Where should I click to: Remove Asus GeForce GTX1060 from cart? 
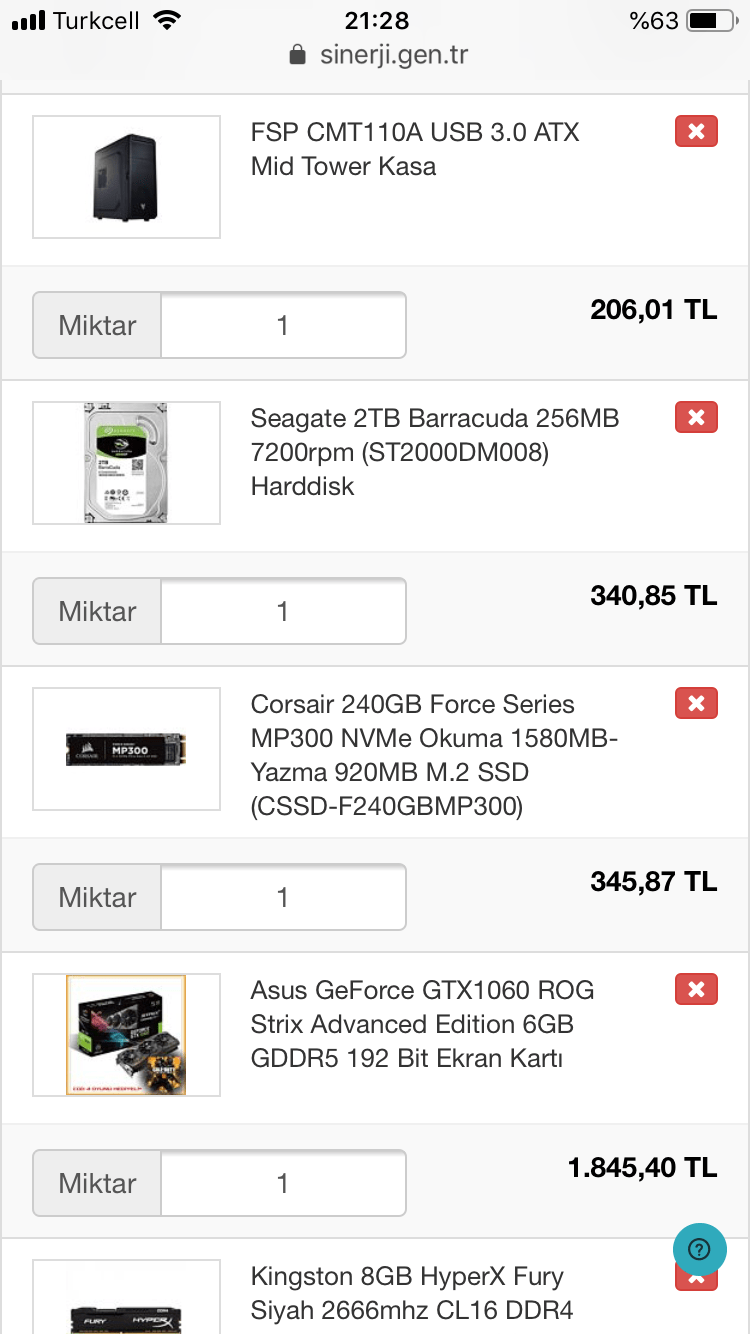696,989
